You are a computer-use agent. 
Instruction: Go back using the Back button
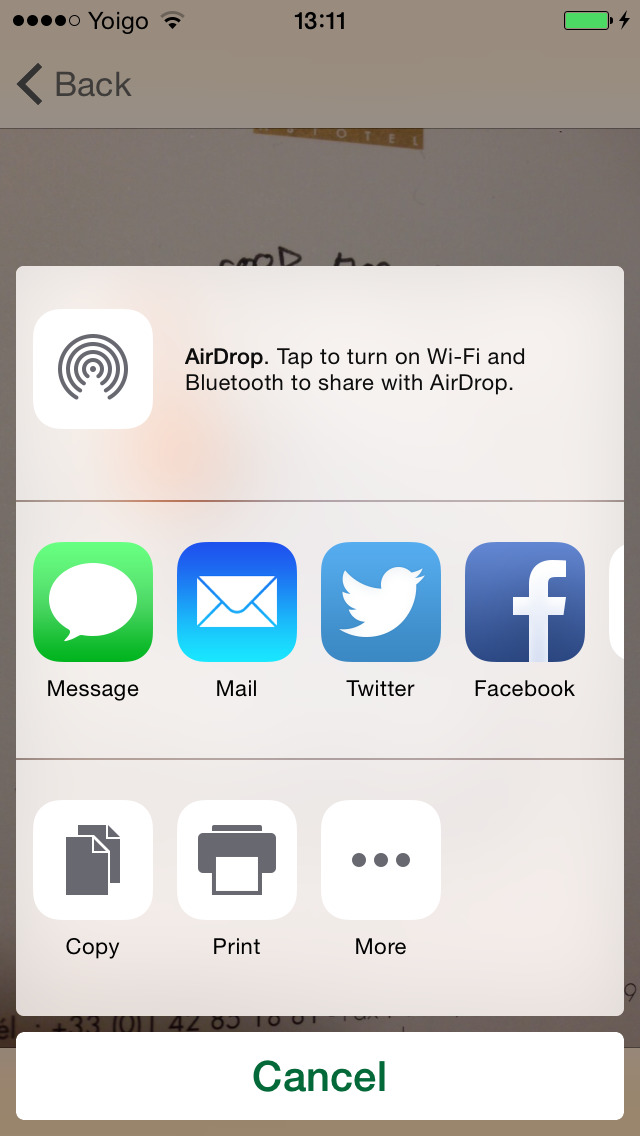(x=75, y=85)
